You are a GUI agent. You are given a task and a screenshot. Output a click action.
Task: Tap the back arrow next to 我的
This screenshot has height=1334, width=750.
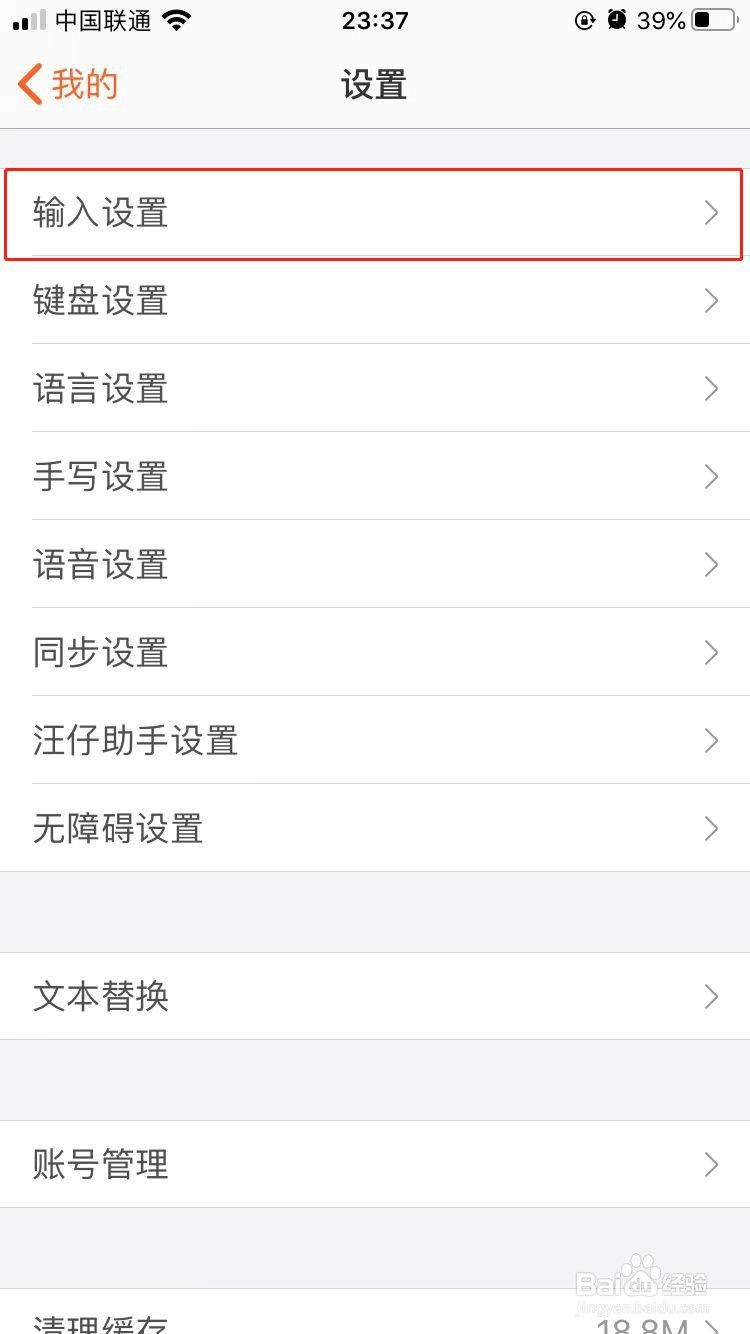(28, 84)
